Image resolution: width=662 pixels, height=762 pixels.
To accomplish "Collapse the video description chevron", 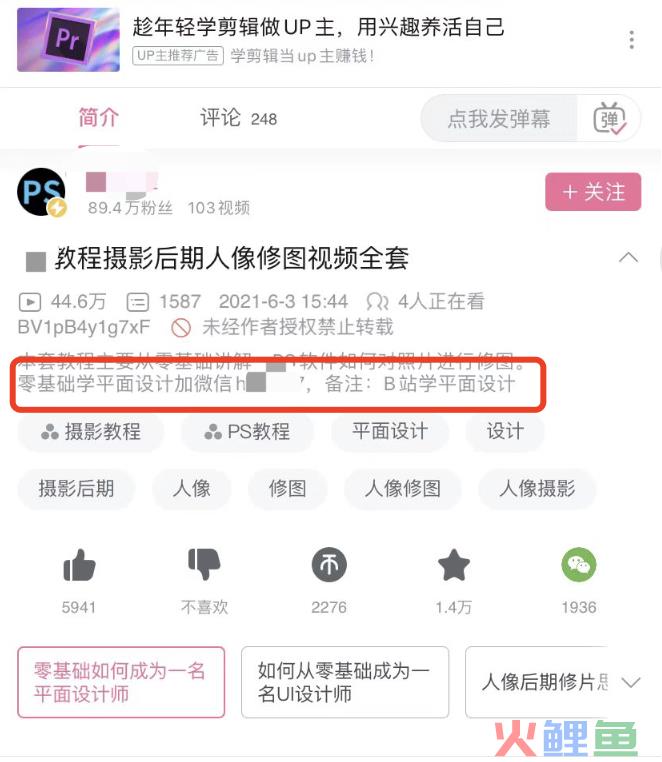I will (628, 258).
